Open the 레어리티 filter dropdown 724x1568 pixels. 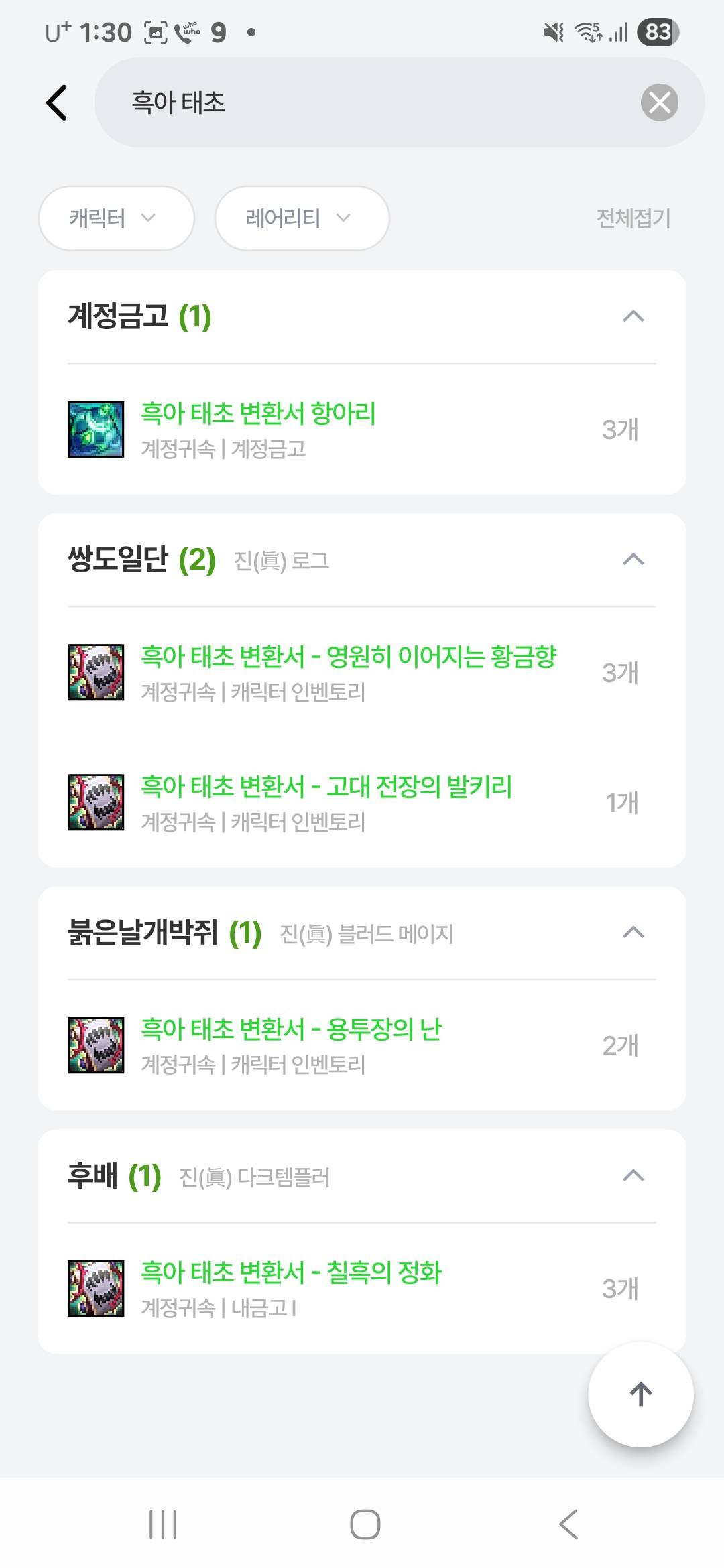tap(301, 218)
